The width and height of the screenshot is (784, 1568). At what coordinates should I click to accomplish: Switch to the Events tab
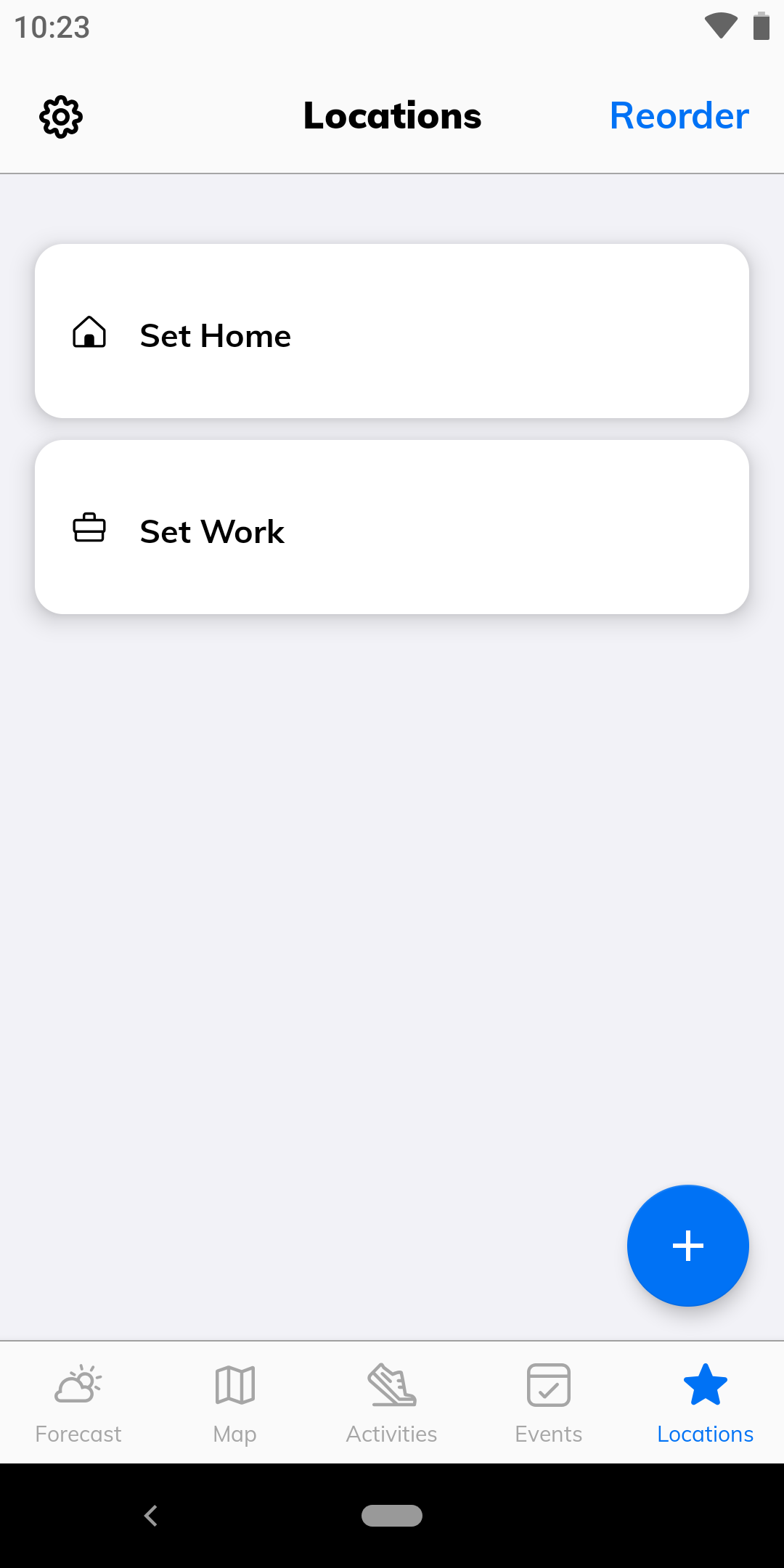tap(549, 1402)
